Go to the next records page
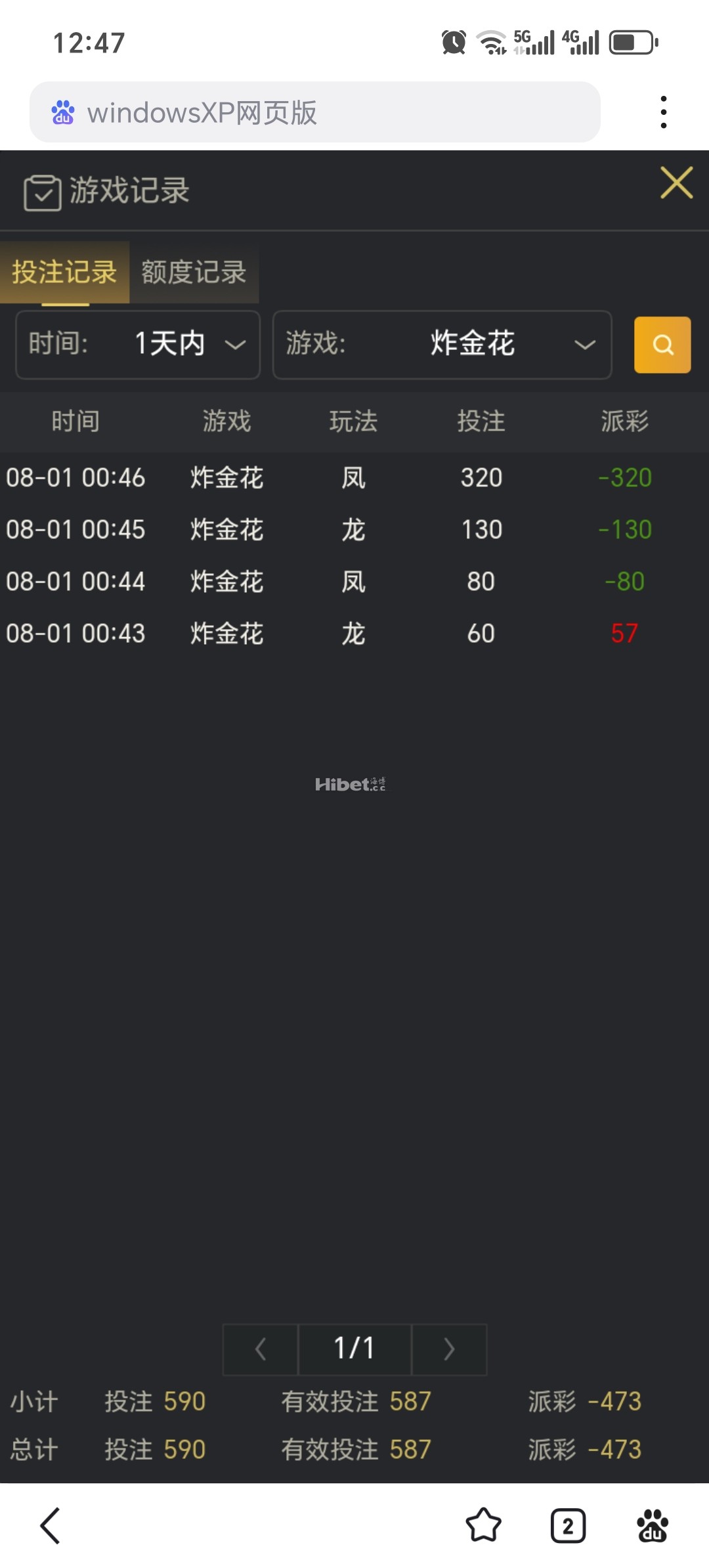The width and height of the screenshot is (709, 1568). (449, 1349)
